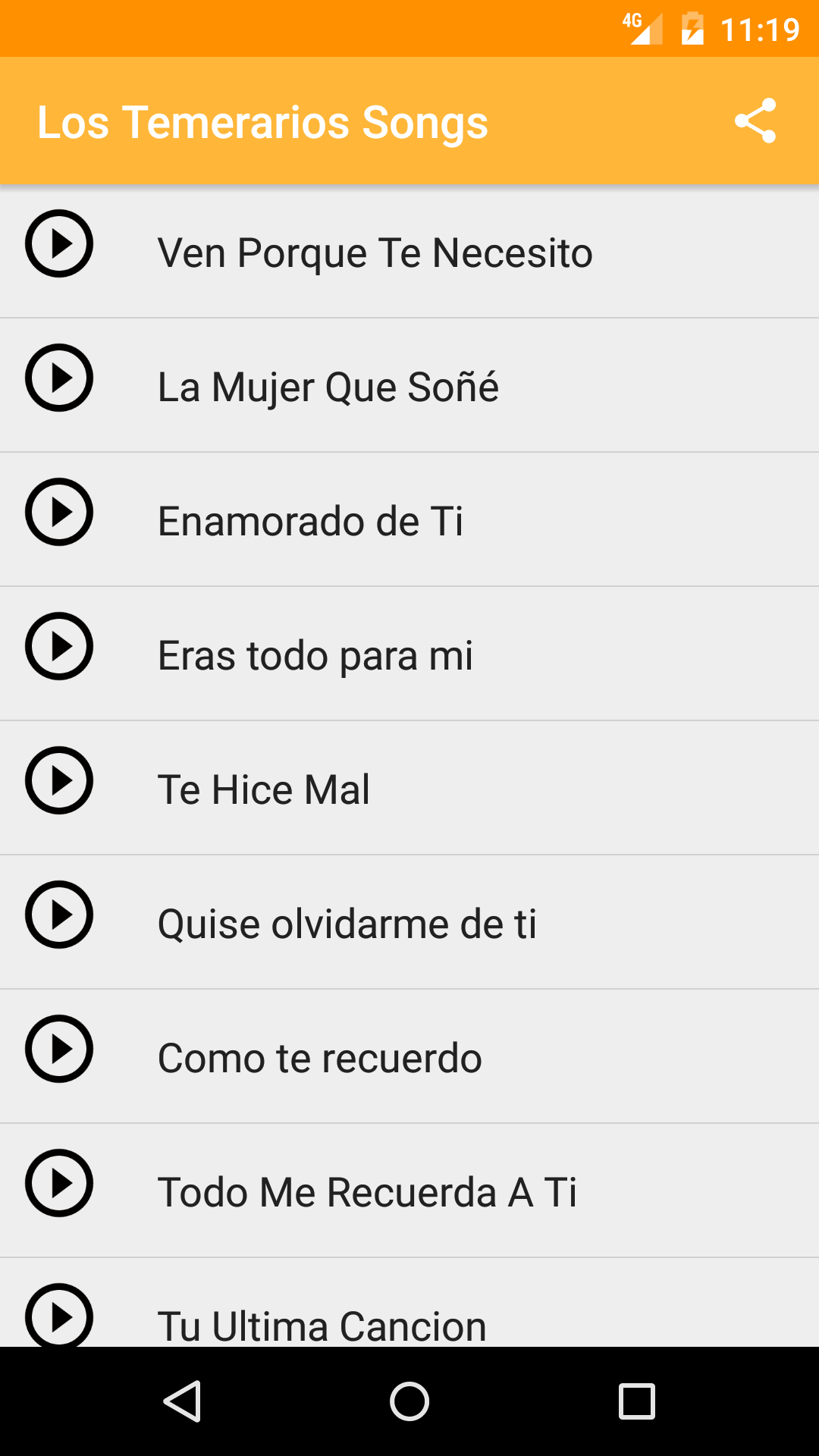Go back using the system back button
The image size is (819, 1456).
pos(182,1401)
